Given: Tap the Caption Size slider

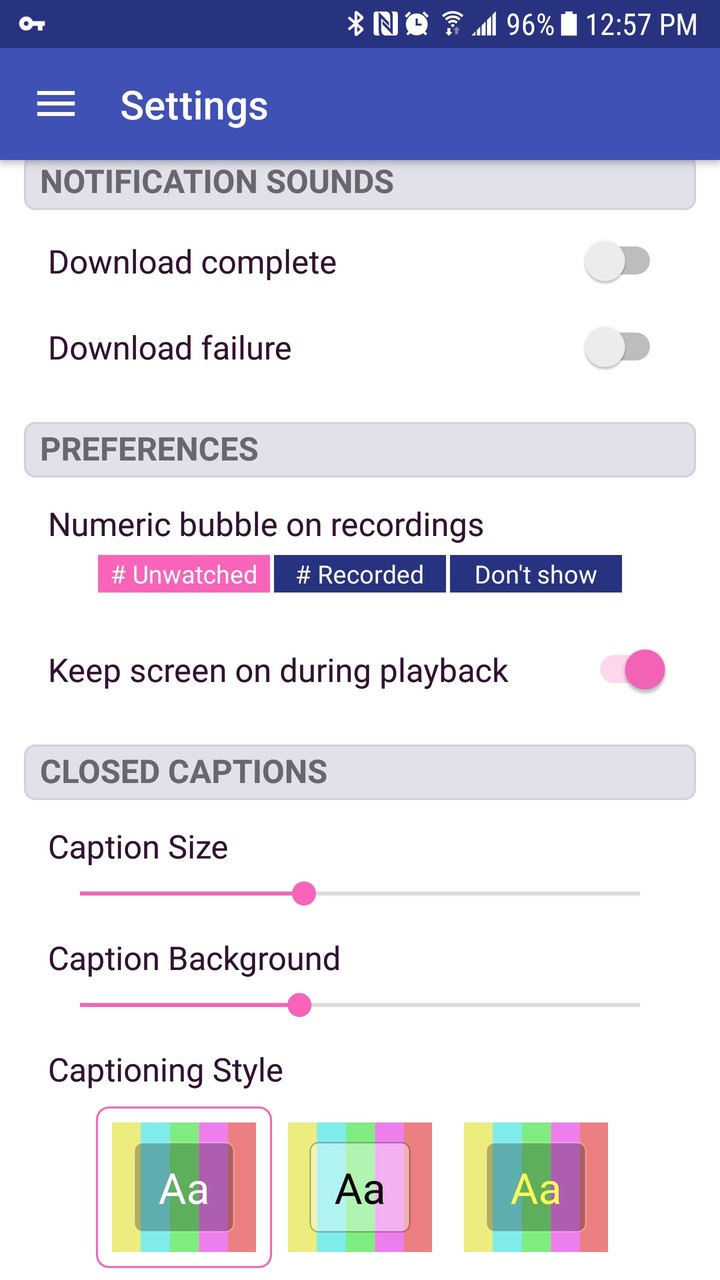Looking at the screenshot, I should click(x=304, y=893).
